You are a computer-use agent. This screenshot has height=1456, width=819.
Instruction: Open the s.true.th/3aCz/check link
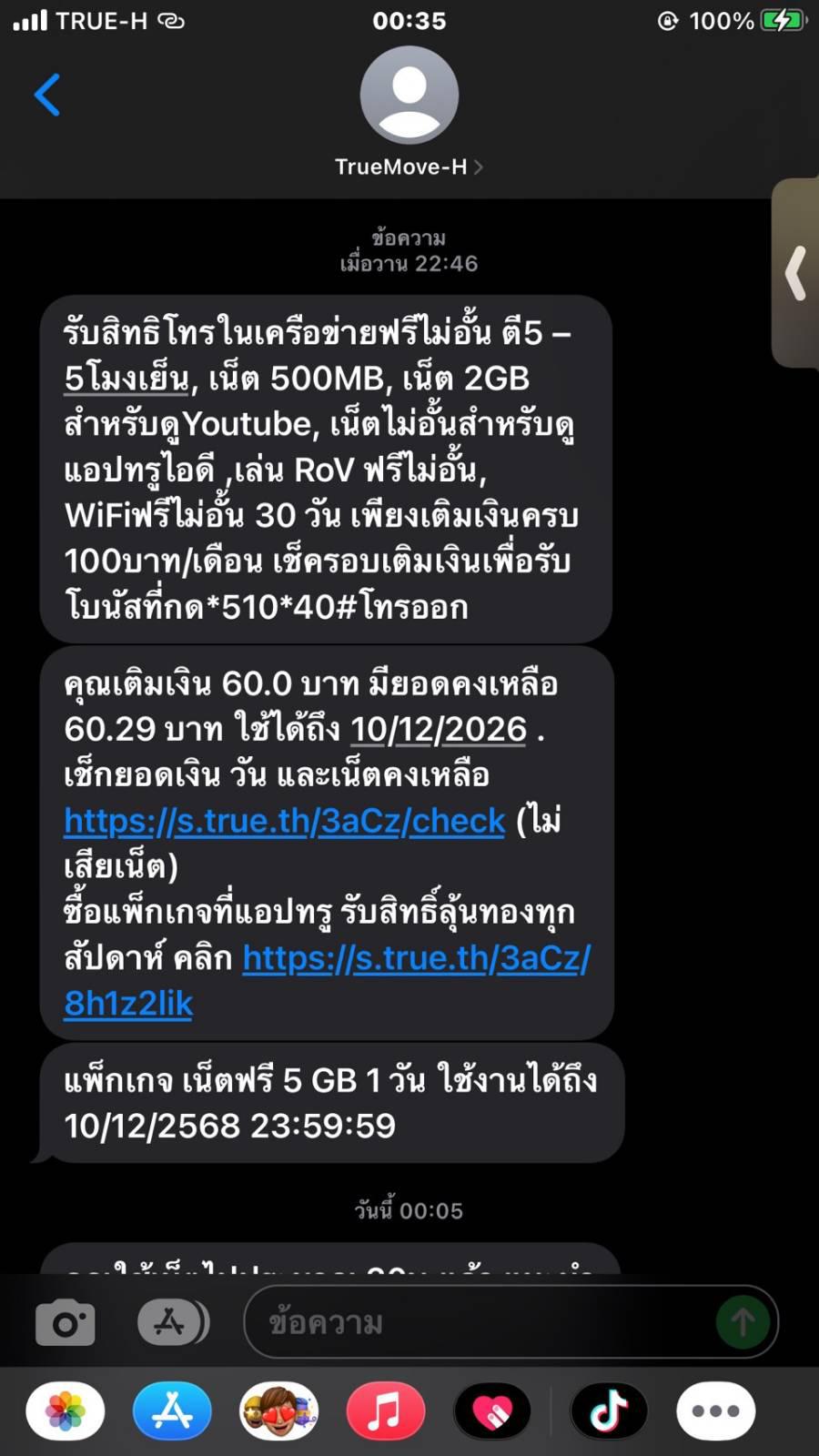click(284, 821)
